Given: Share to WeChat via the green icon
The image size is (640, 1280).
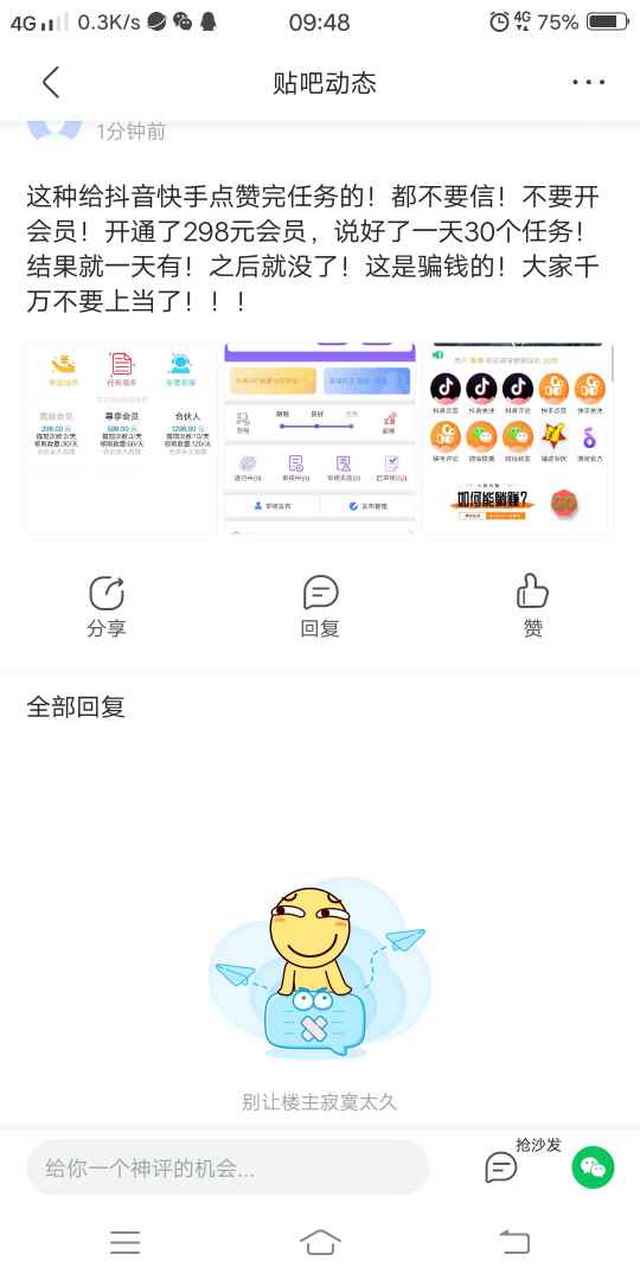Looking at the screenshot, I should [593, 1167].
